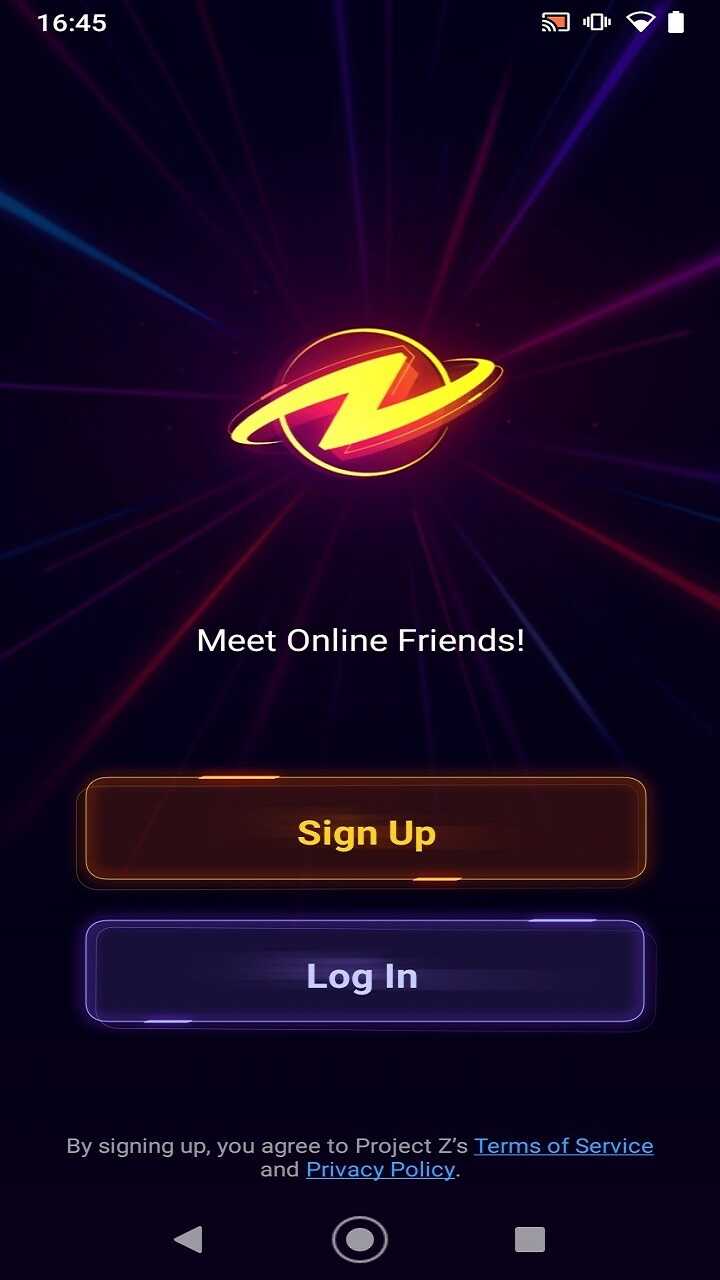The height and width of the screenshot is (1280, 720).
Task: Open the Terms of Service link
Action: [563, 1146]
